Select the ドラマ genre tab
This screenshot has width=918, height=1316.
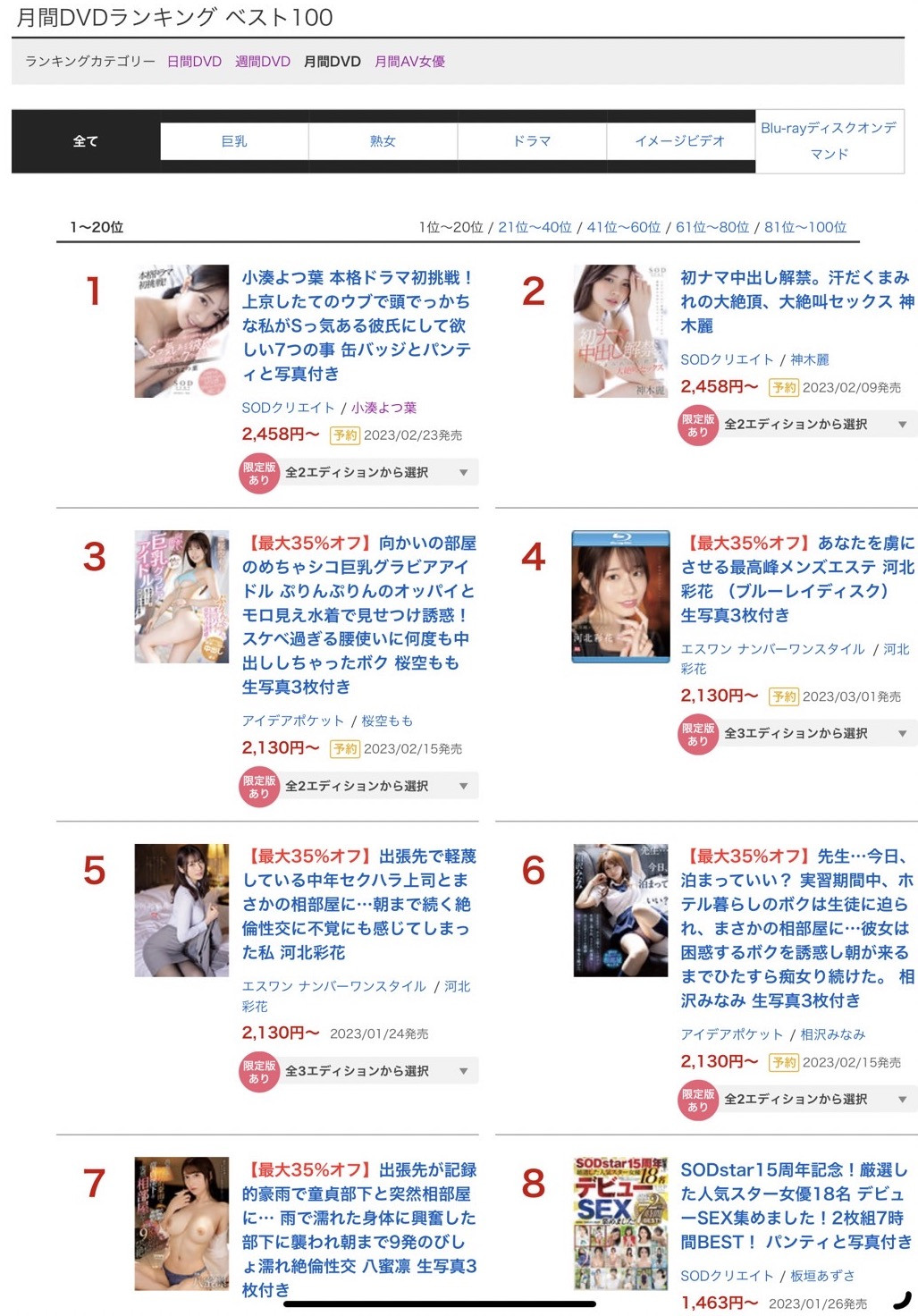pyautogui.click(x=532, y=141)
